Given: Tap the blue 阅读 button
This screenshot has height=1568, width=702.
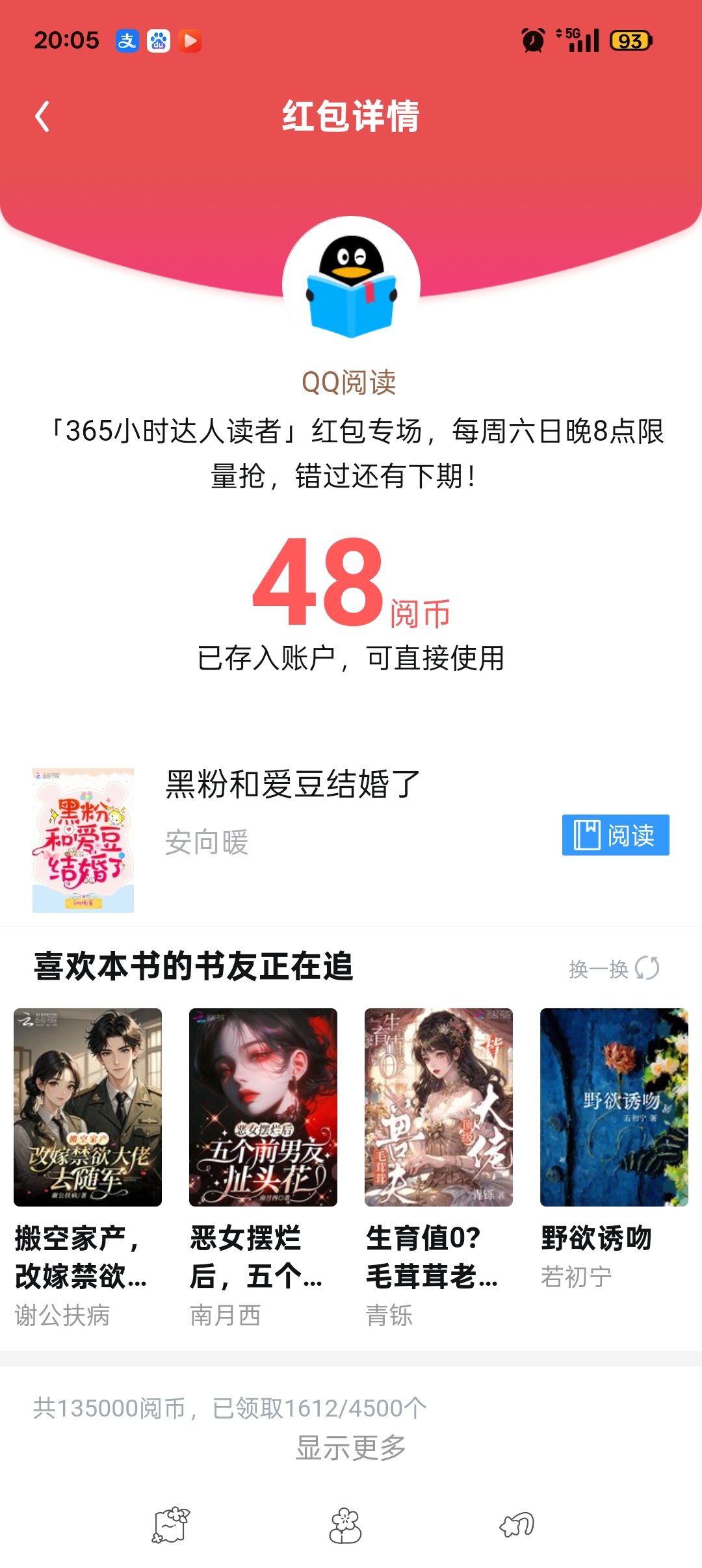Looking at the screenshot, I should tap(616, 835).
